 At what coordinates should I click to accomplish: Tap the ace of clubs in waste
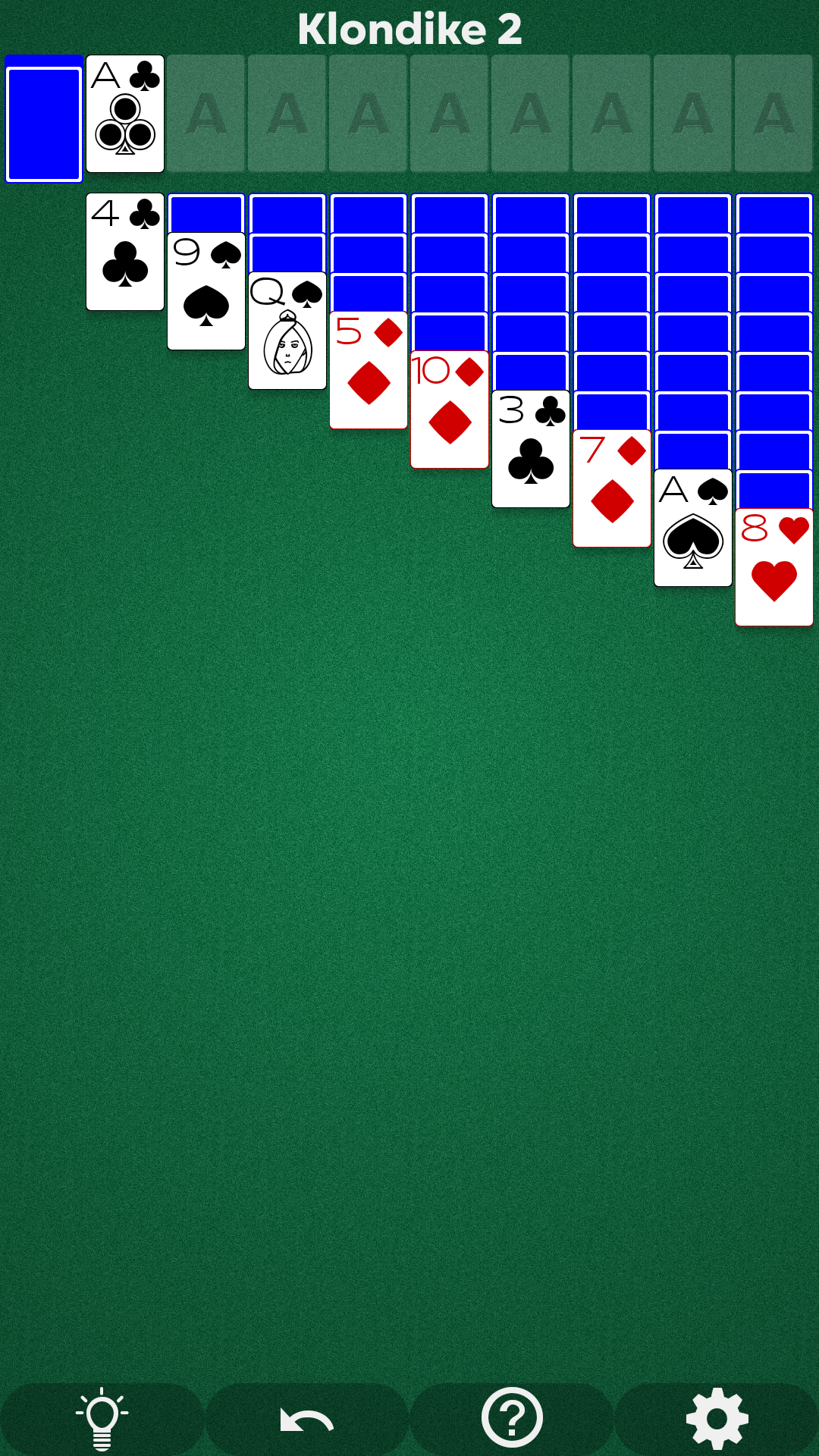(x=125, y=115)
